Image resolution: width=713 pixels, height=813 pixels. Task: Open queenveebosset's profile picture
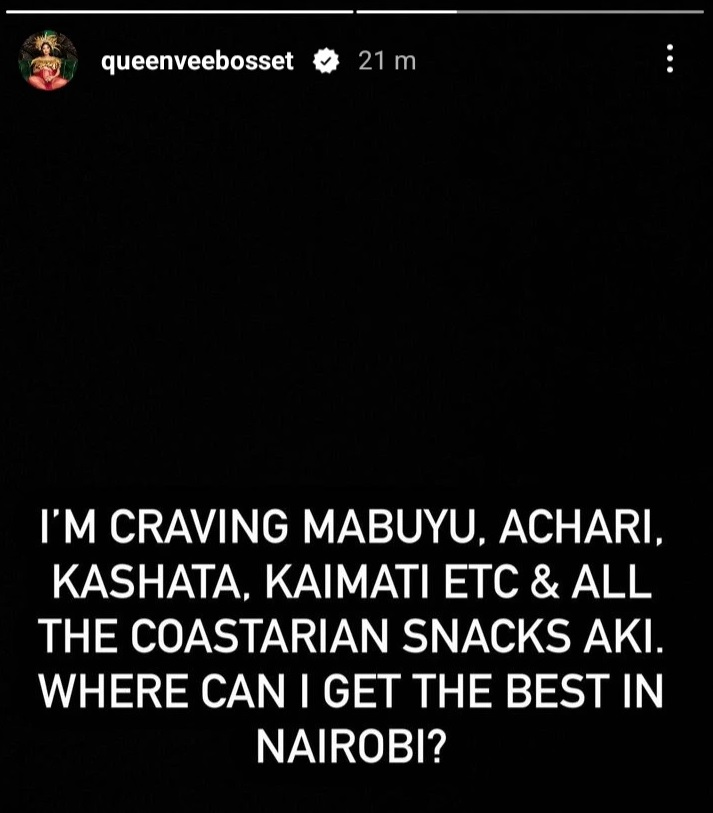coord(48,61)
